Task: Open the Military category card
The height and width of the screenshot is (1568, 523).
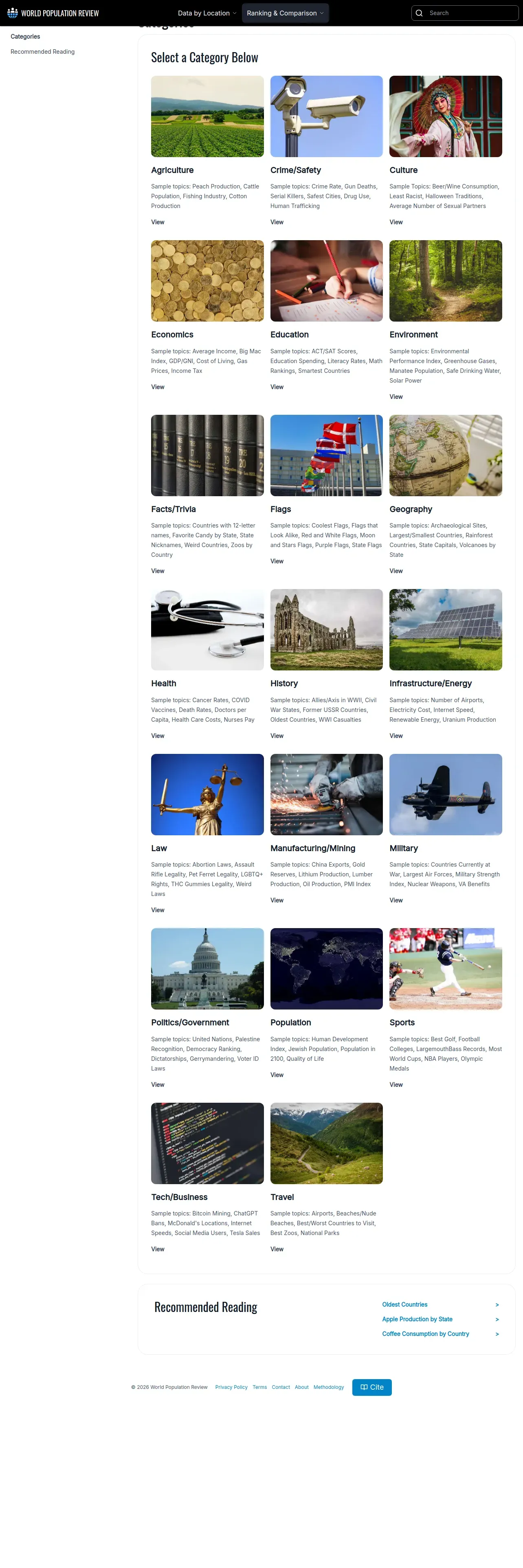Action: point(446,829)
